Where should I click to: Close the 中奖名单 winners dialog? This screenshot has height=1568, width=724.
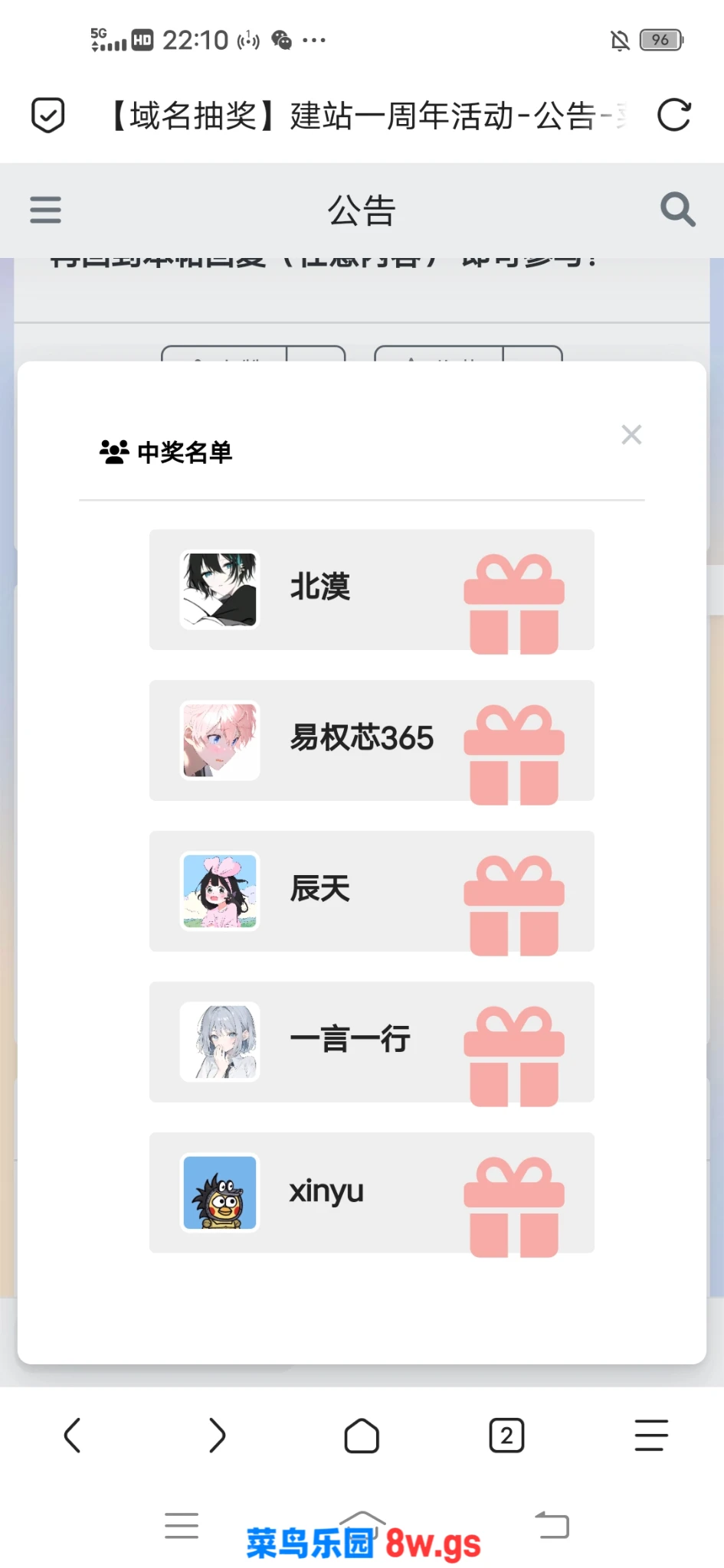(631, 435)
